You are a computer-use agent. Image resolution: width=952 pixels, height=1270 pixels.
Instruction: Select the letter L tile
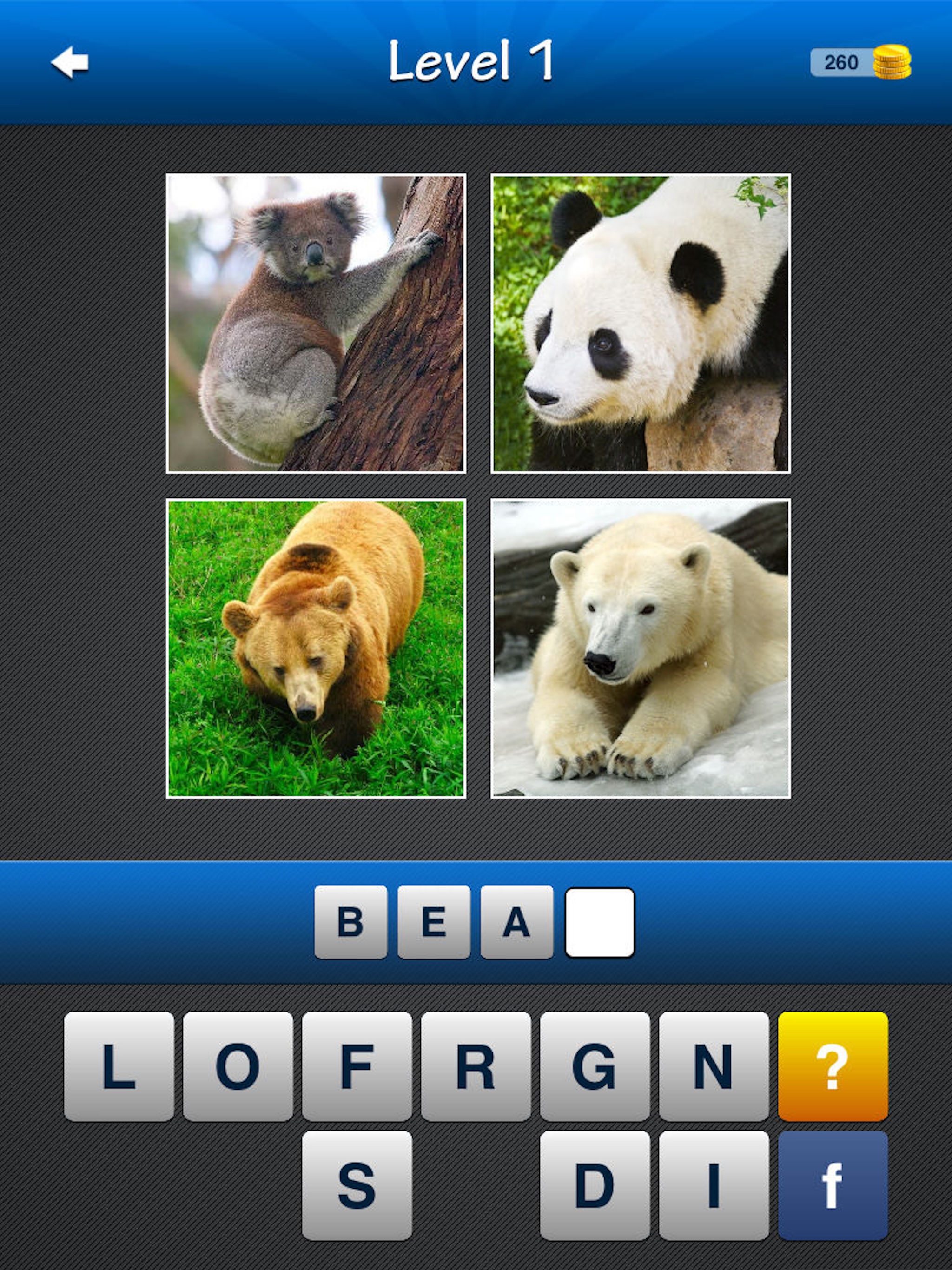pyautogui.click(x=119, y=1066)
